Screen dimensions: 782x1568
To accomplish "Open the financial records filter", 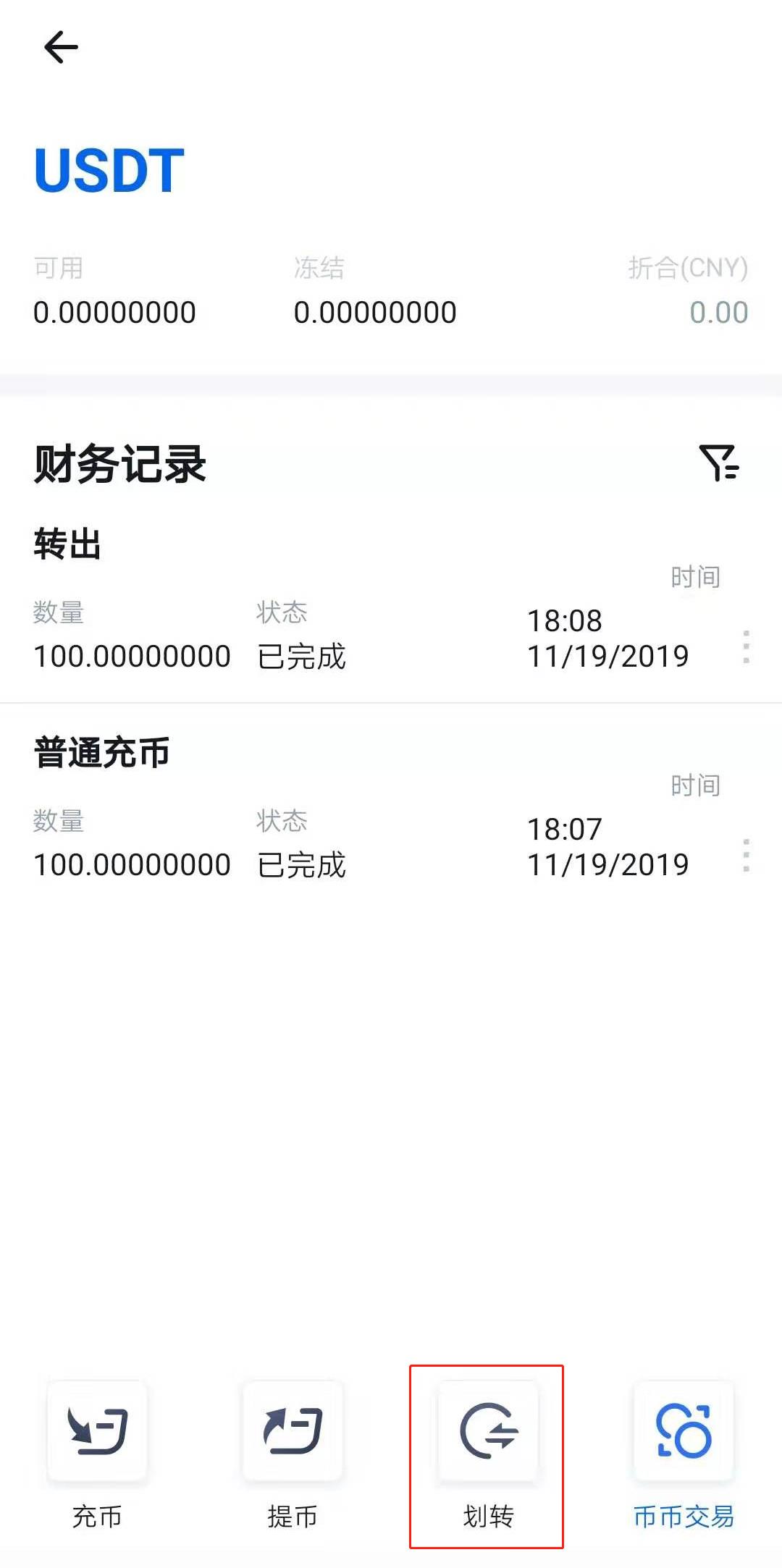I will (719, 463).
